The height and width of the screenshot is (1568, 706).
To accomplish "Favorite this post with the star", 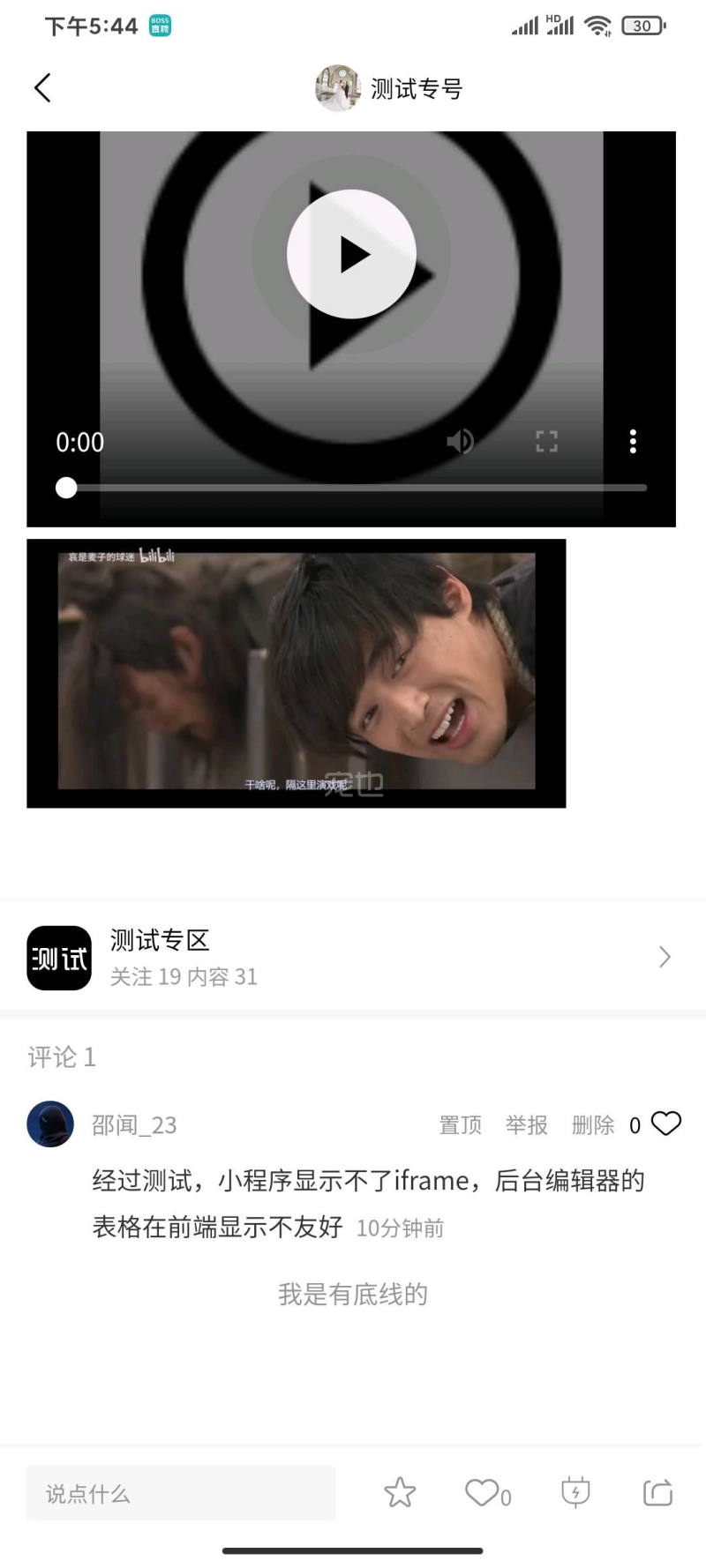I will pos(400,1492).
